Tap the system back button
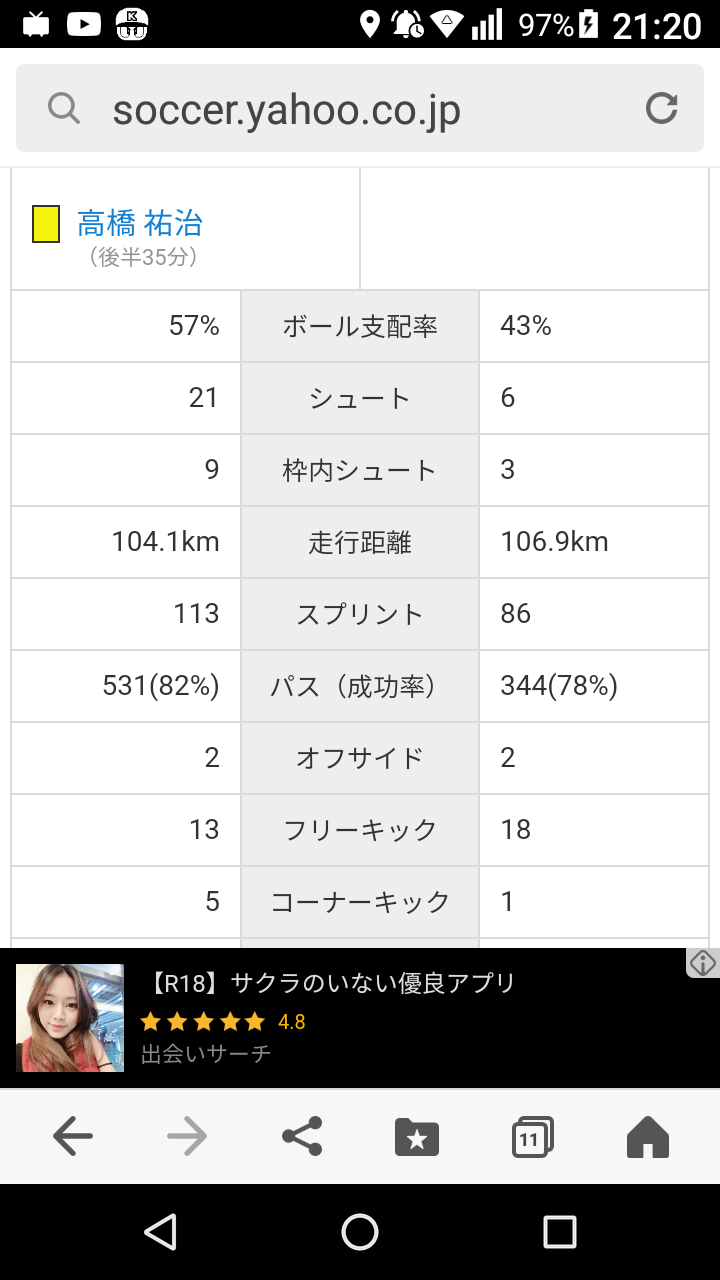 (160, 1232)
